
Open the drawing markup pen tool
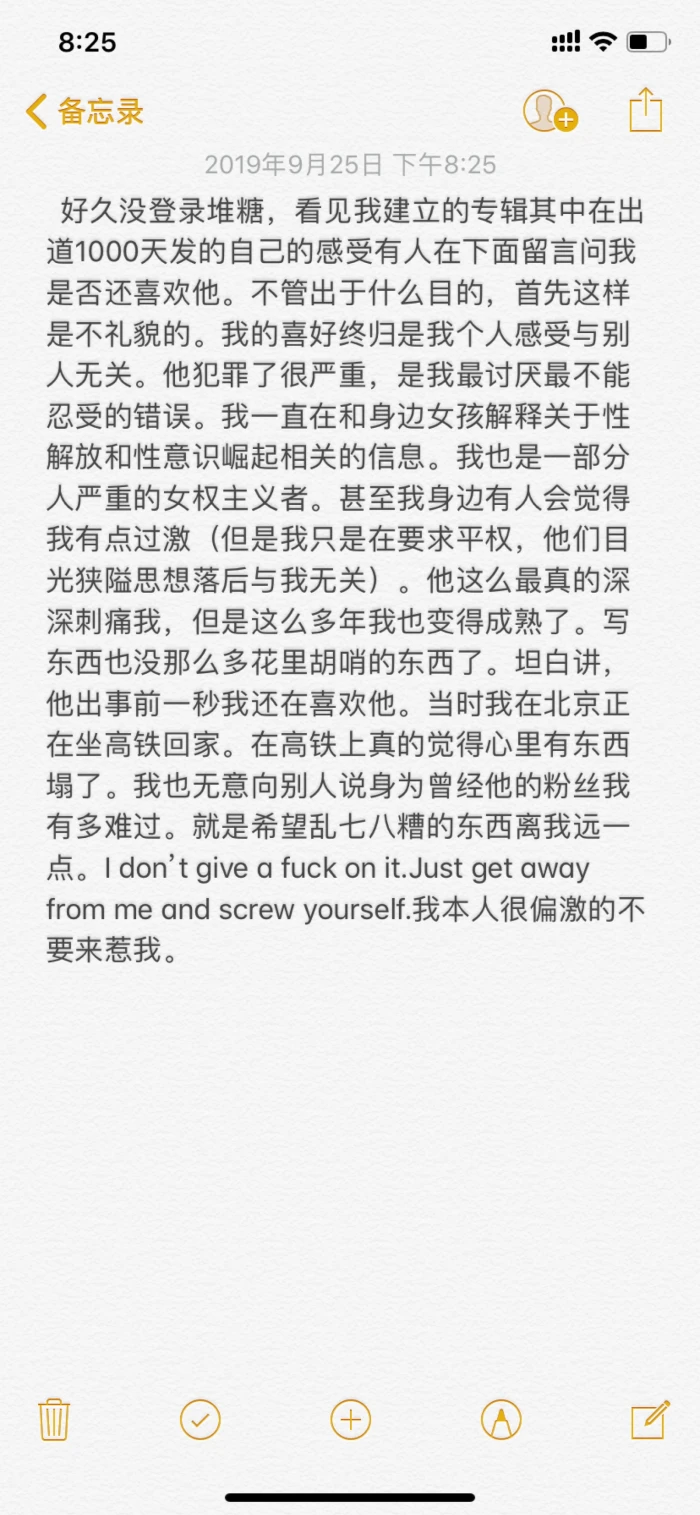(x=501, y=1419)
